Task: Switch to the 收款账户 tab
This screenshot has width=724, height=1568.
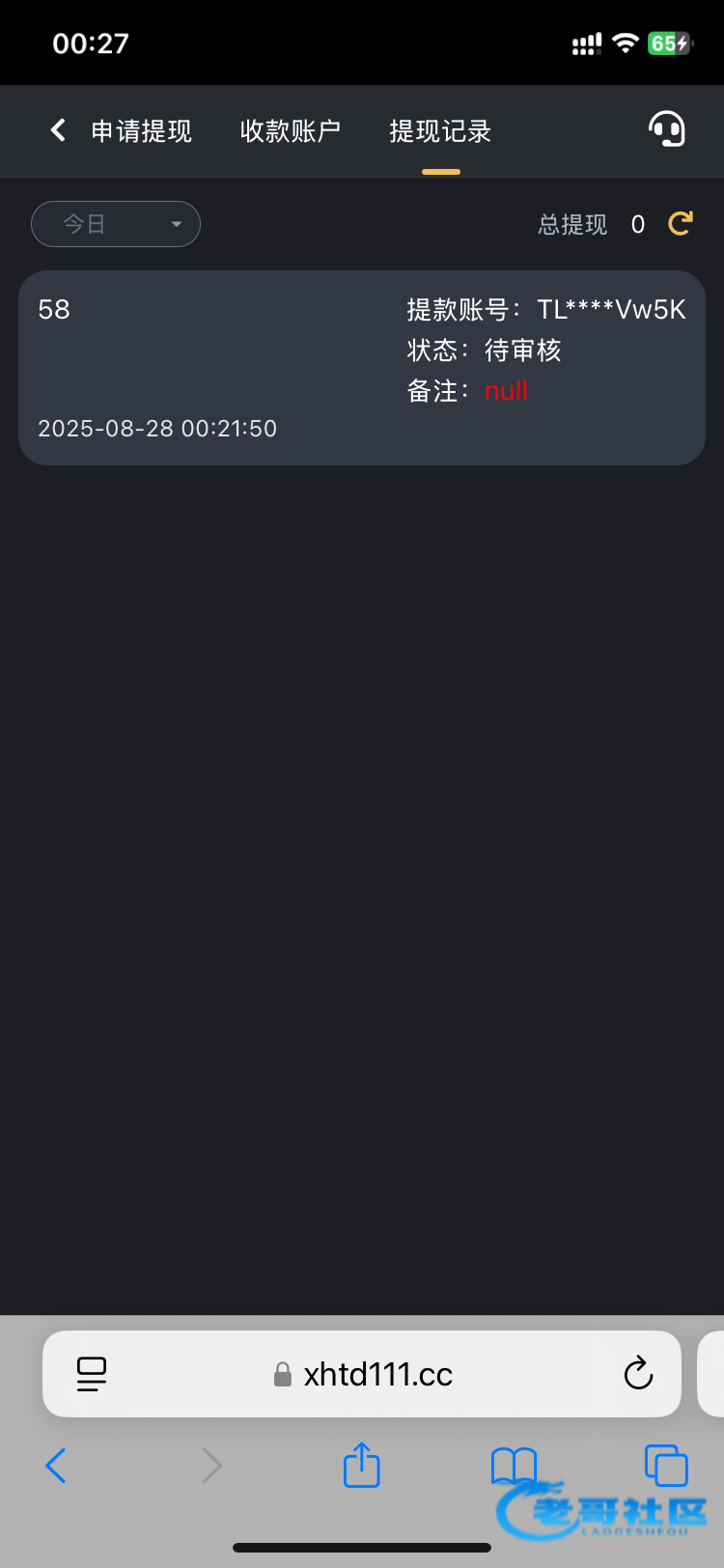Action: pyautogui.click(x=291, y=131)
